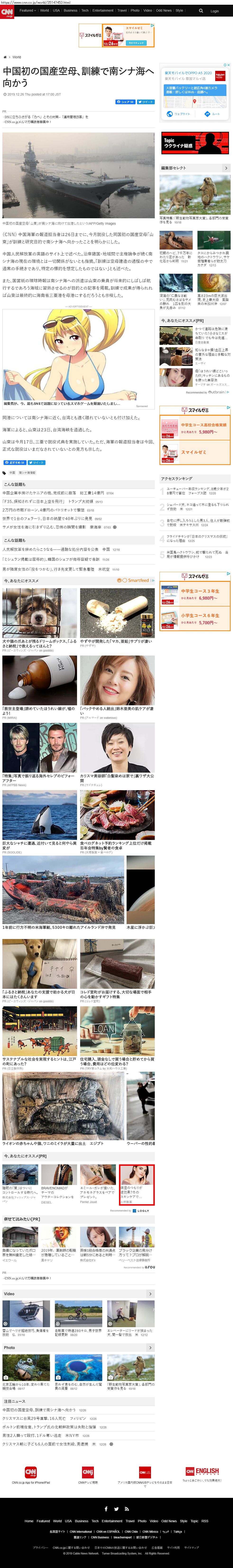Open the Odd News section
The height and width of the screenshot is (1568, 233).
[164, 10]
